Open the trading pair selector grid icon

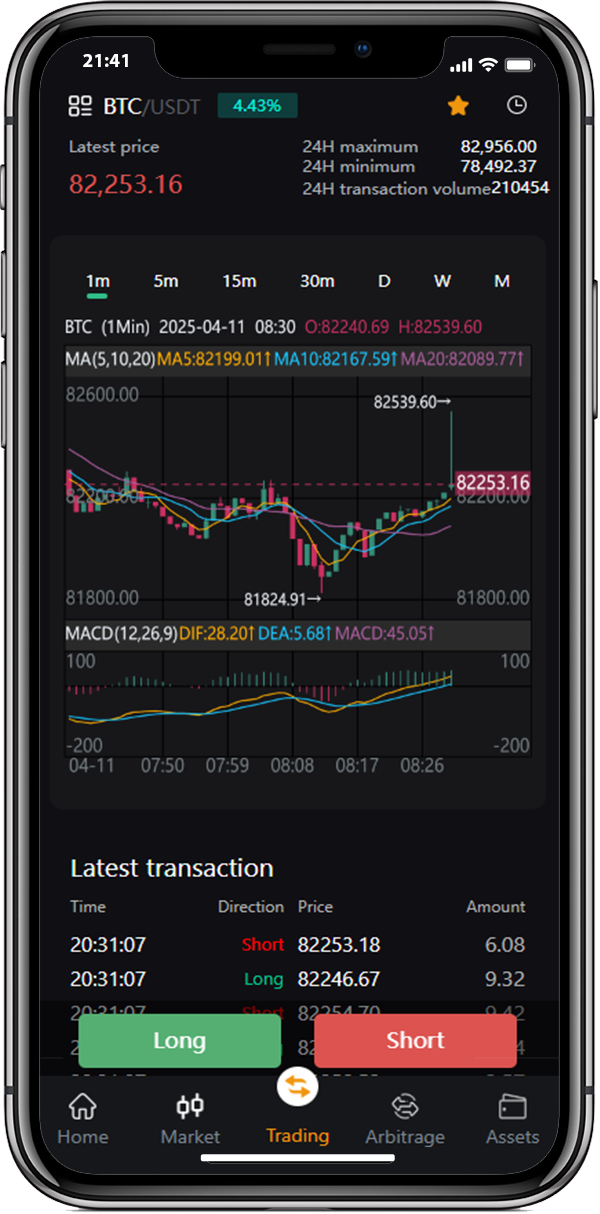click(79, 106)
